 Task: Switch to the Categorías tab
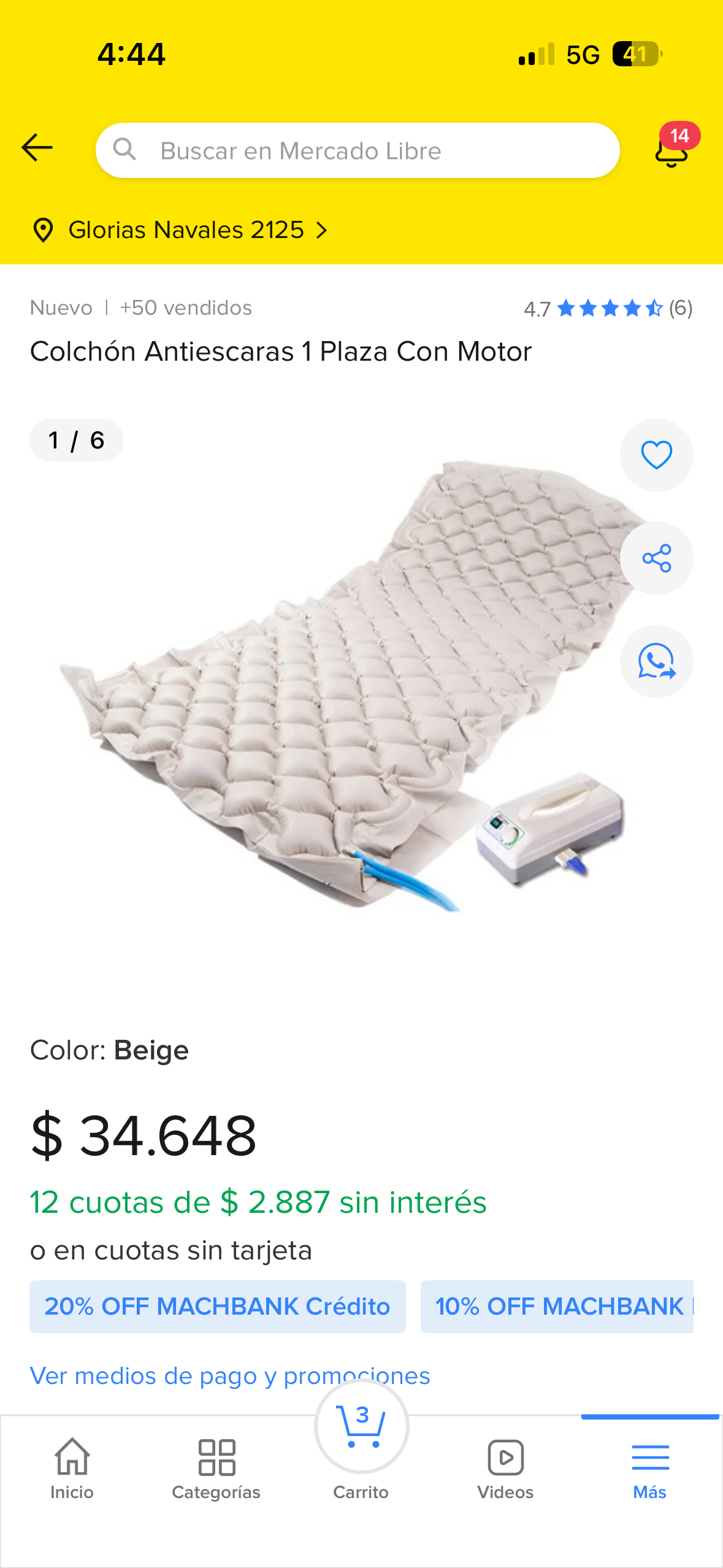(x=216, y=1468)
